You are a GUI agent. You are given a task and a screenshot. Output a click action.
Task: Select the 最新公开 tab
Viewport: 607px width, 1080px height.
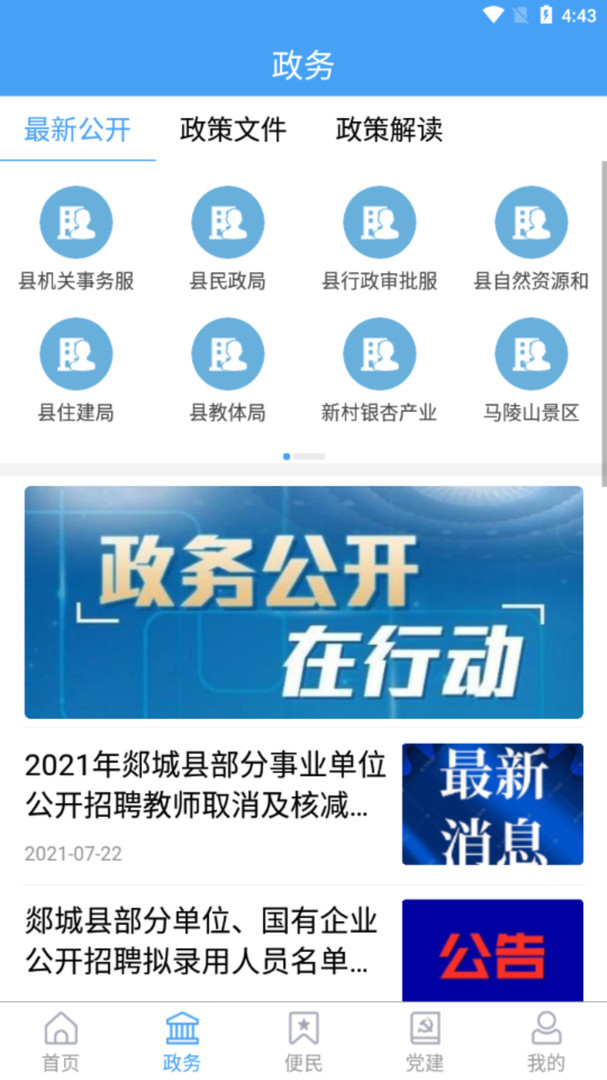tap(77, 129)
